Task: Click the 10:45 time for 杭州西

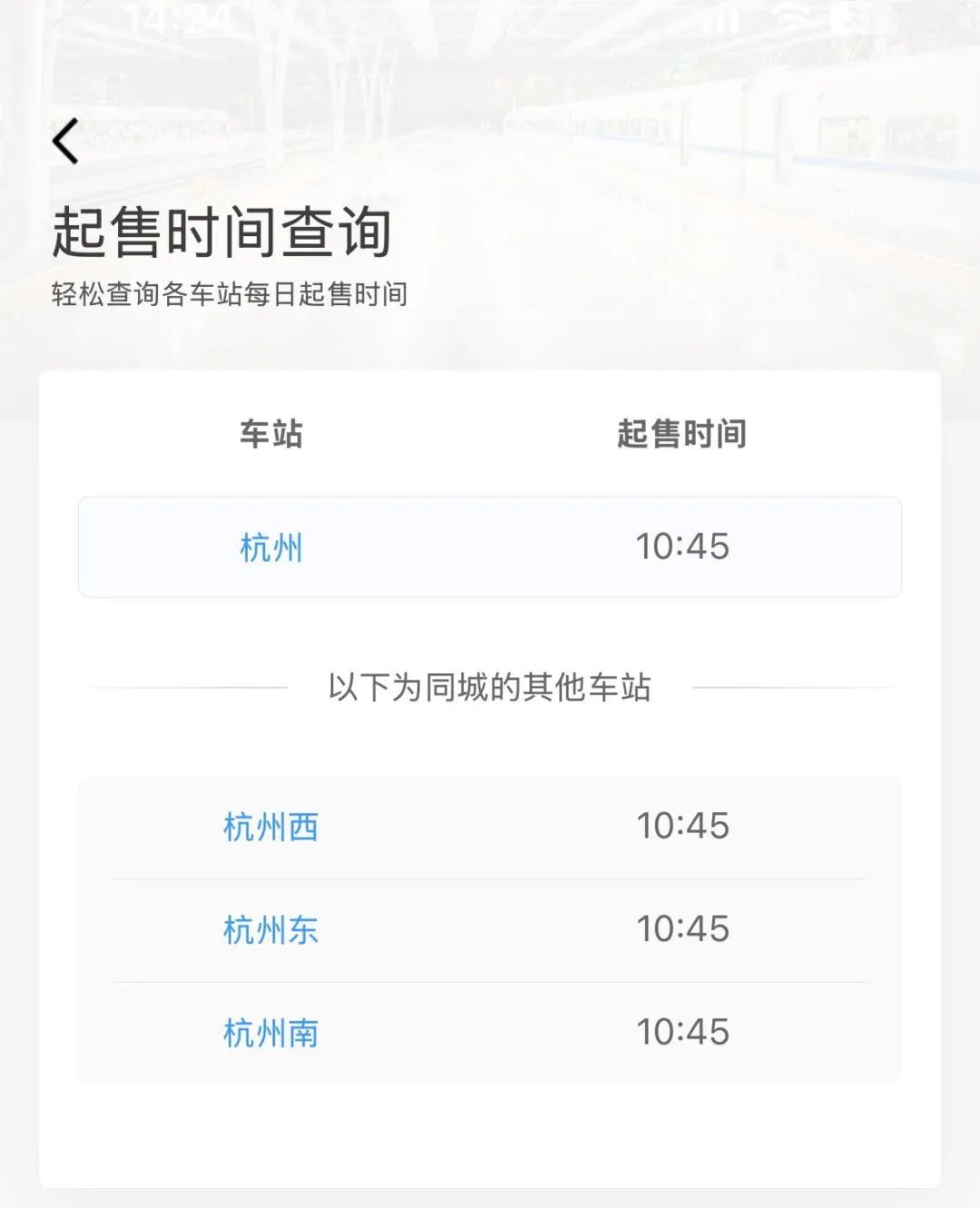Action: (685, 825)
